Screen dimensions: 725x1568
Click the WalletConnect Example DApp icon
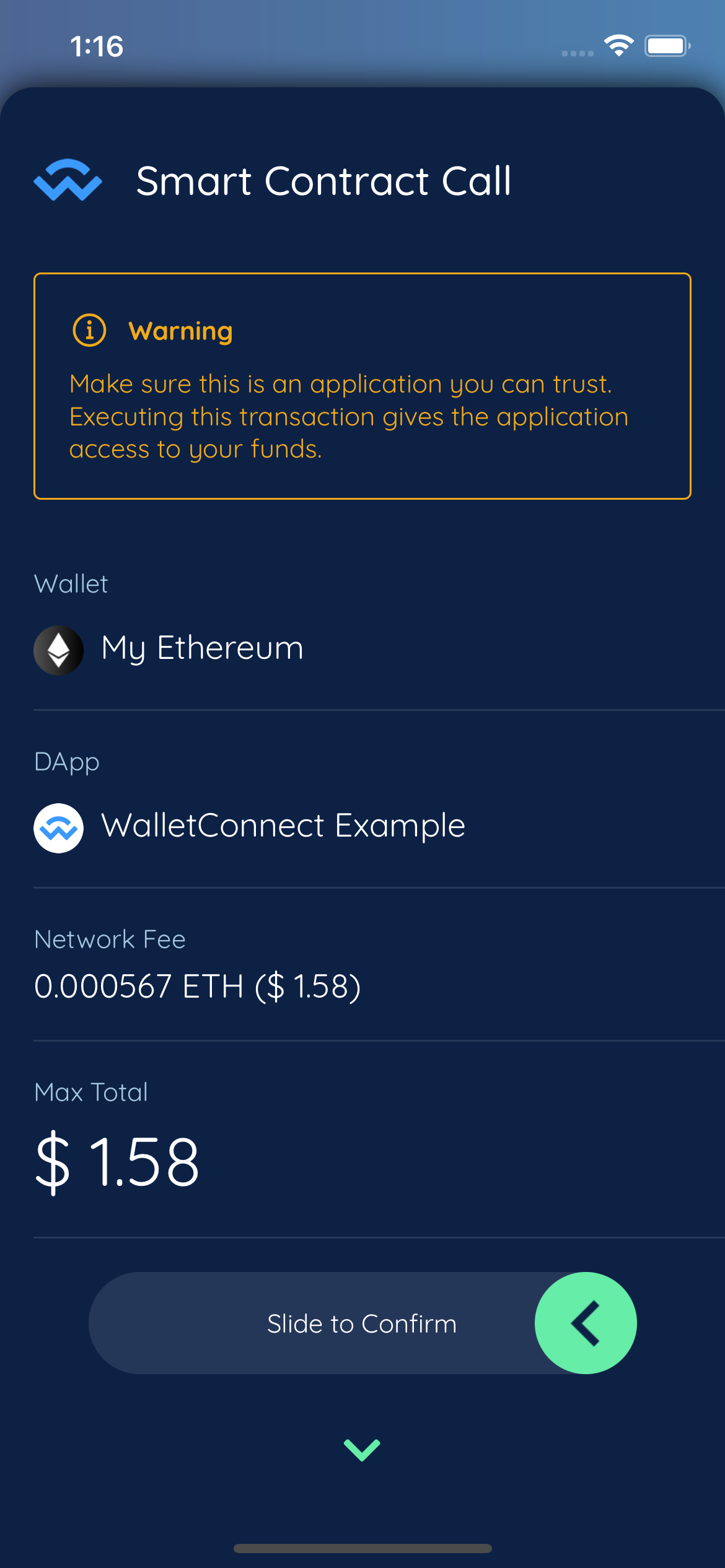click(58, 827)
